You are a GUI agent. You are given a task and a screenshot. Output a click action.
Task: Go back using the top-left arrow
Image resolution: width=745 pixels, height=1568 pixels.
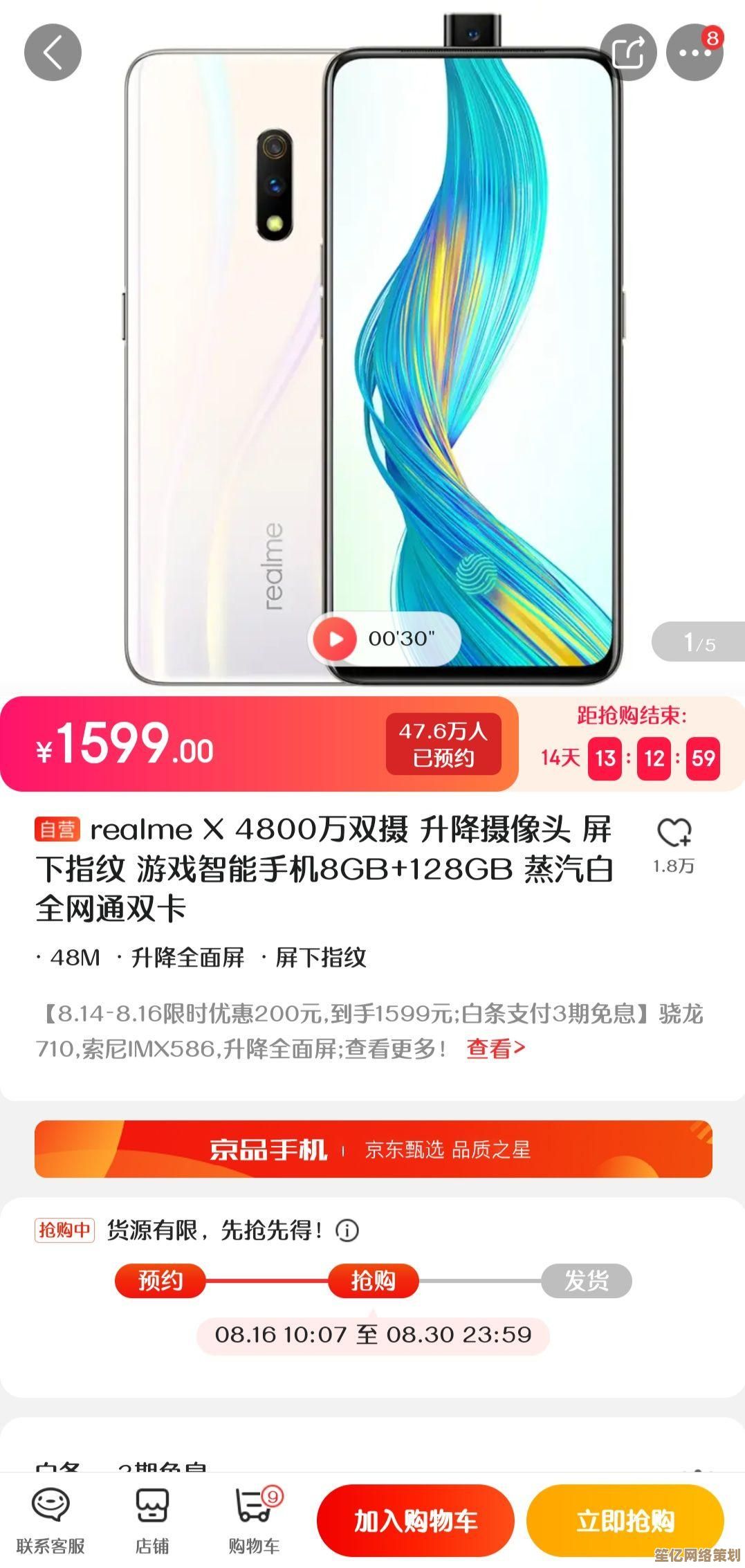pyautogui.click(x=53, y=52)
